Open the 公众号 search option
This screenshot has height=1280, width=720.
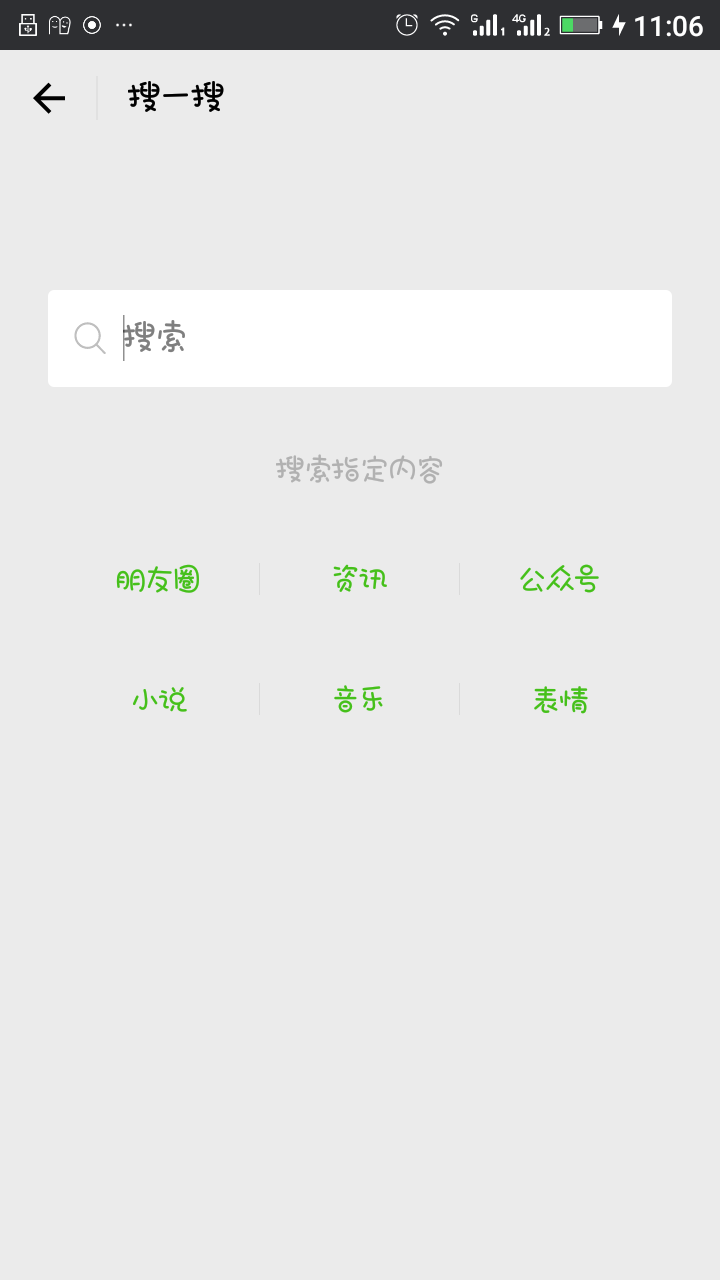point(559,578)
